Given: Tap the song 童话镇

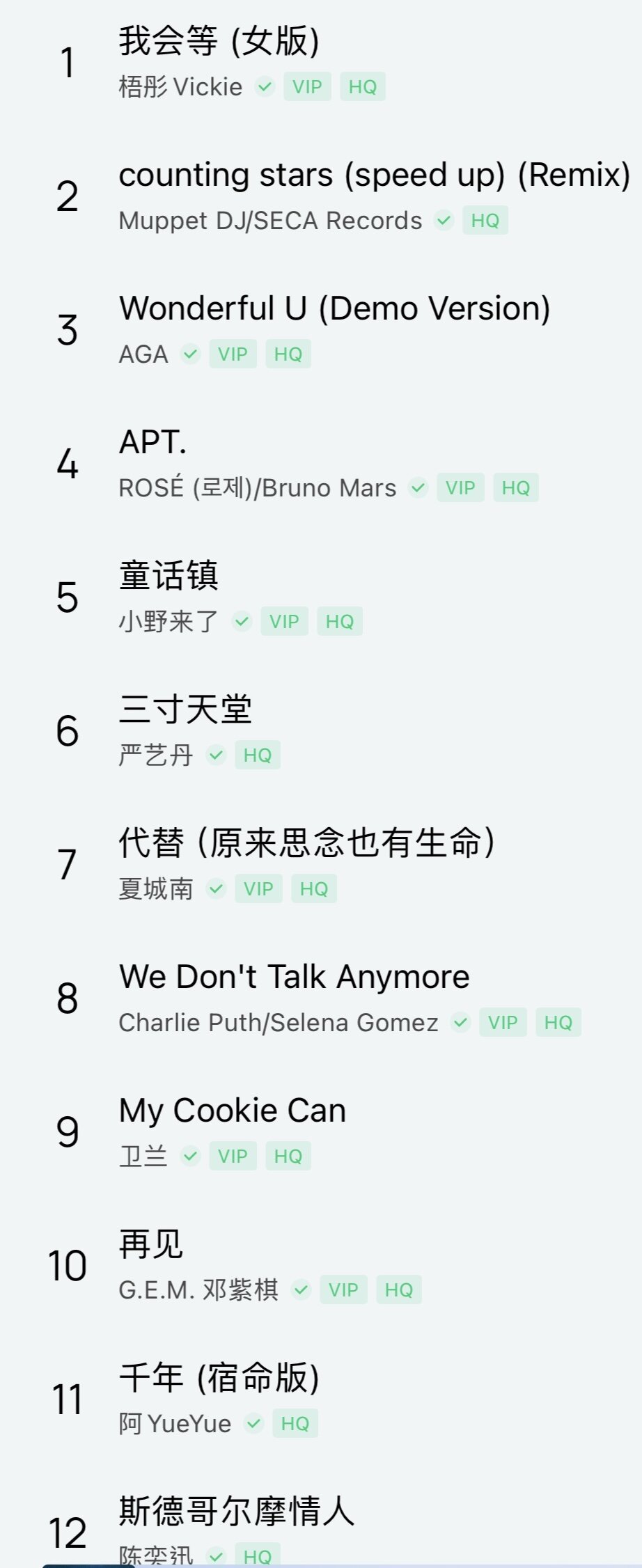Looking at the screenshot, I should point(169,577).
